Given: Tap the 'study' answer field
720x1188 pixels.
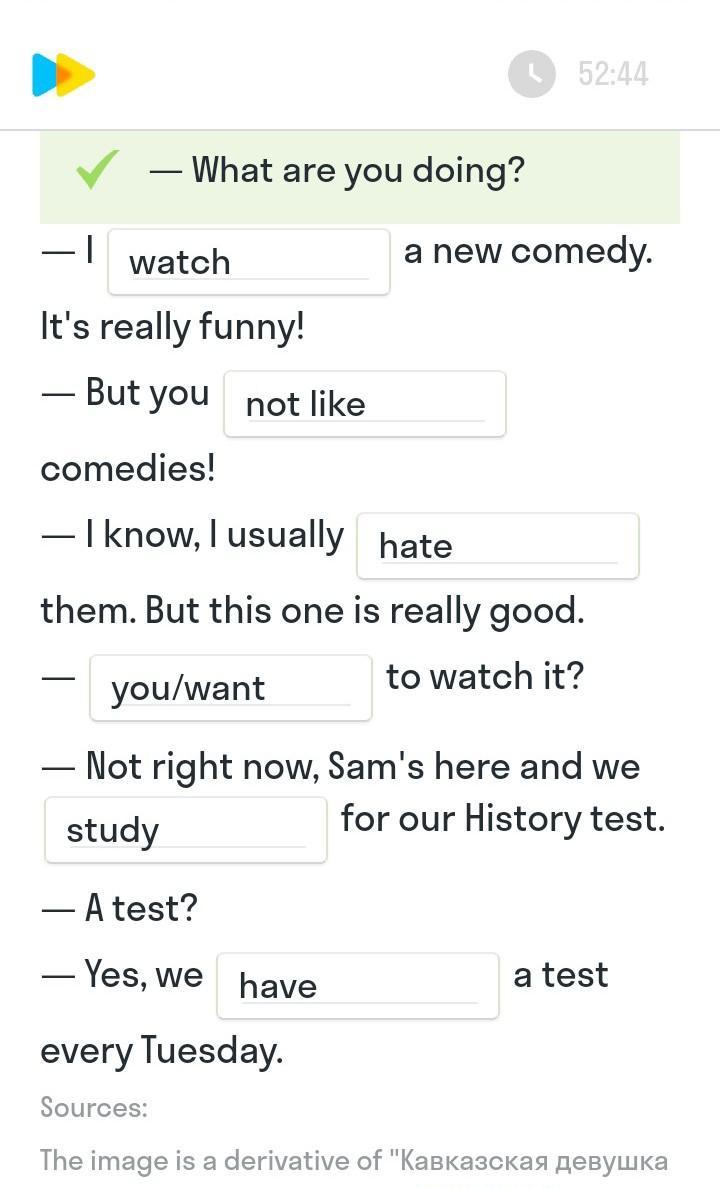Looking at the screenshot, I should [x=186, y=830].
